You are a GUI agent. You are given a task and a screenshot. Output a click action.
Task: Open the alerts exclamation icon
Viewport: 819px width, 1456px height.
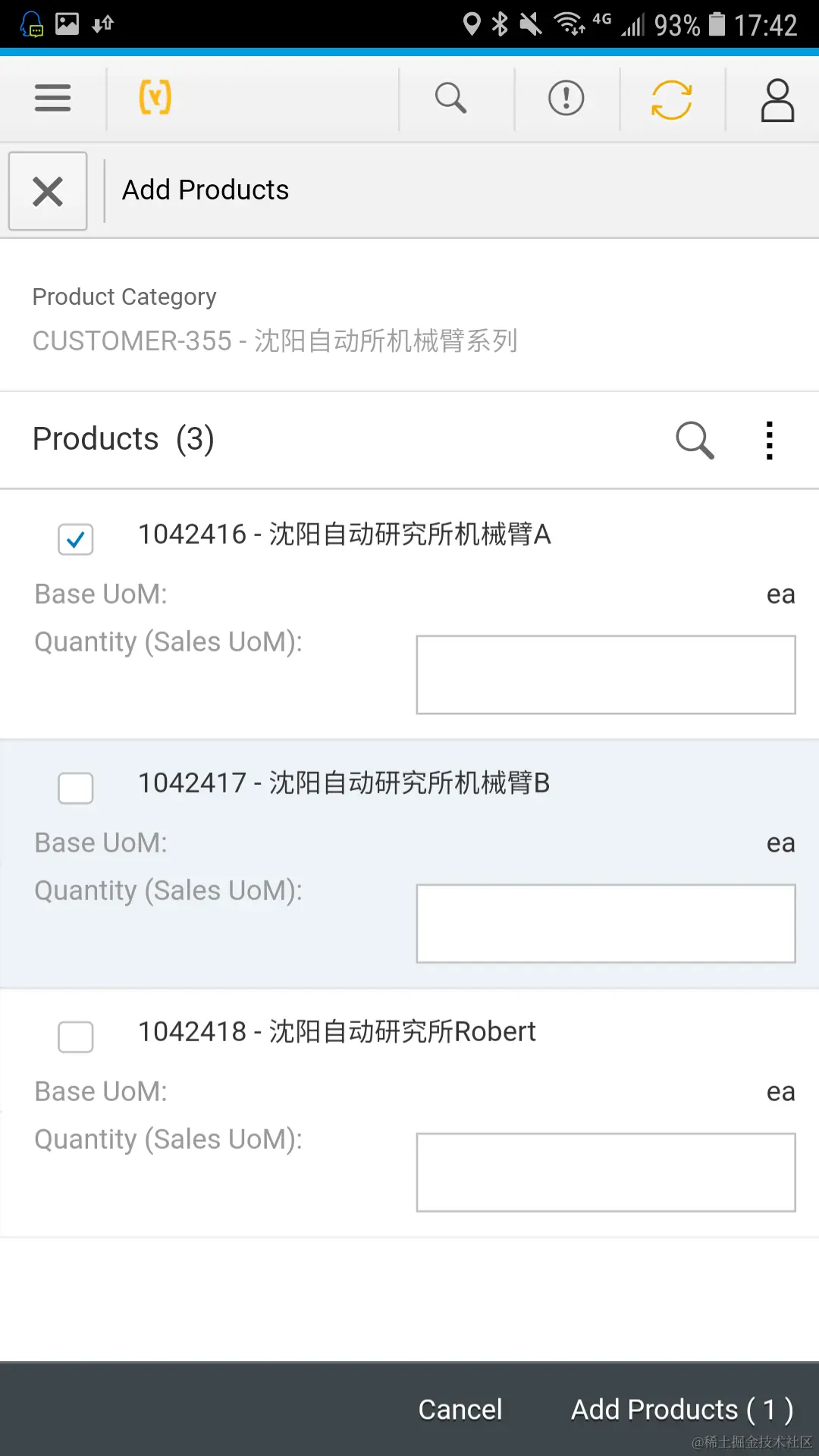pos(566,99)
